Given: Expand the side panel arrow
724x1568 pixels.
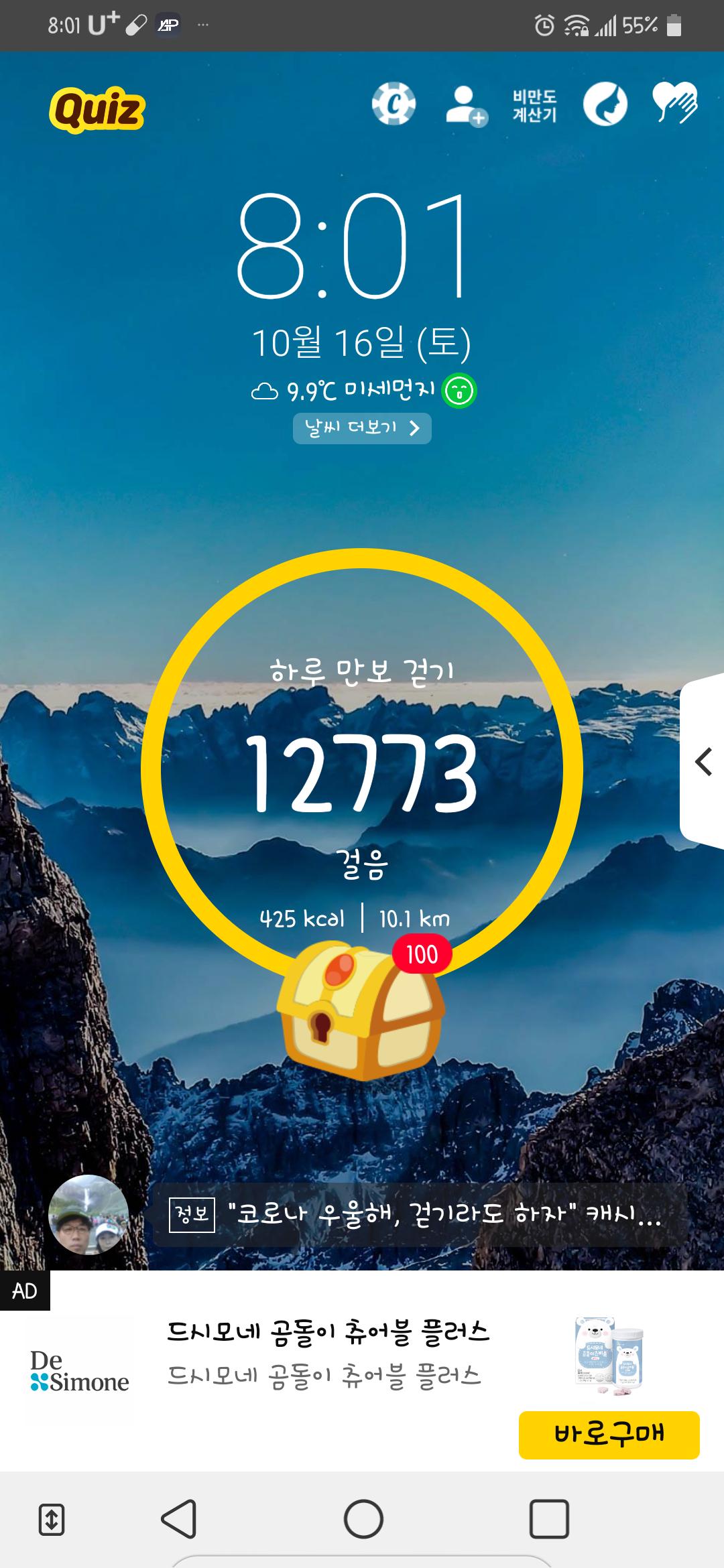Looking at the screenshot, I should pyautogui.click(x=703, y=762).
